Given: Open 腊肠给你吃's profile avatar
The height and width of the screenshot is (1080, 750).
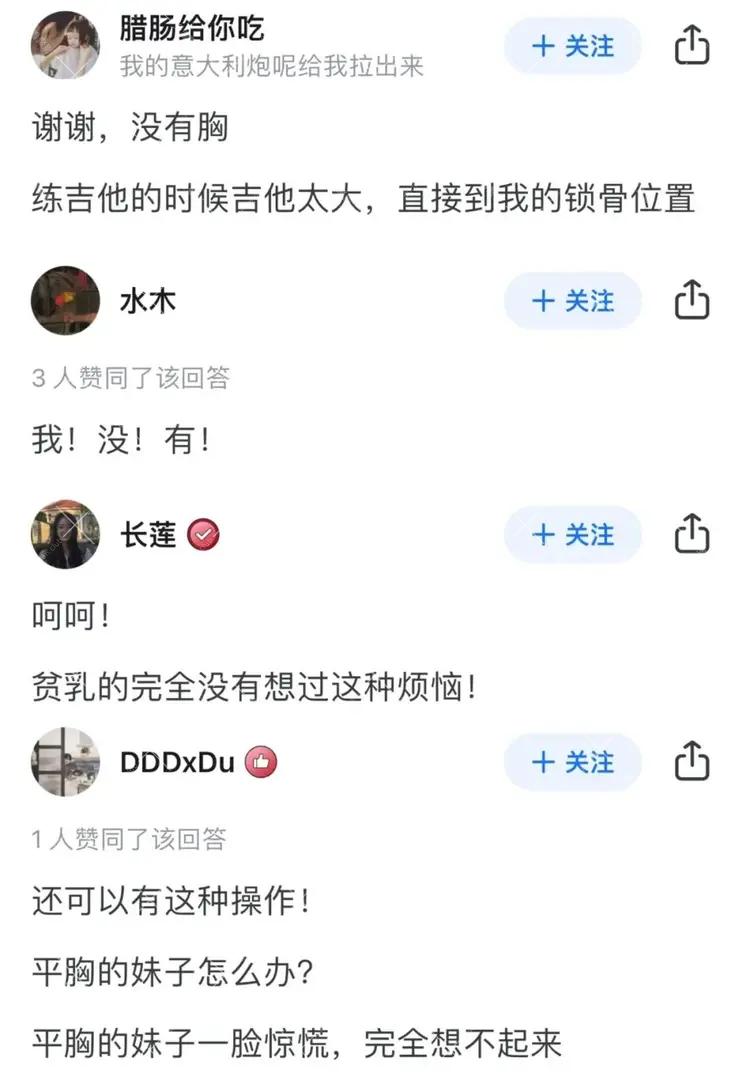Looking at the screenshot, I should [x=65, y=46].
